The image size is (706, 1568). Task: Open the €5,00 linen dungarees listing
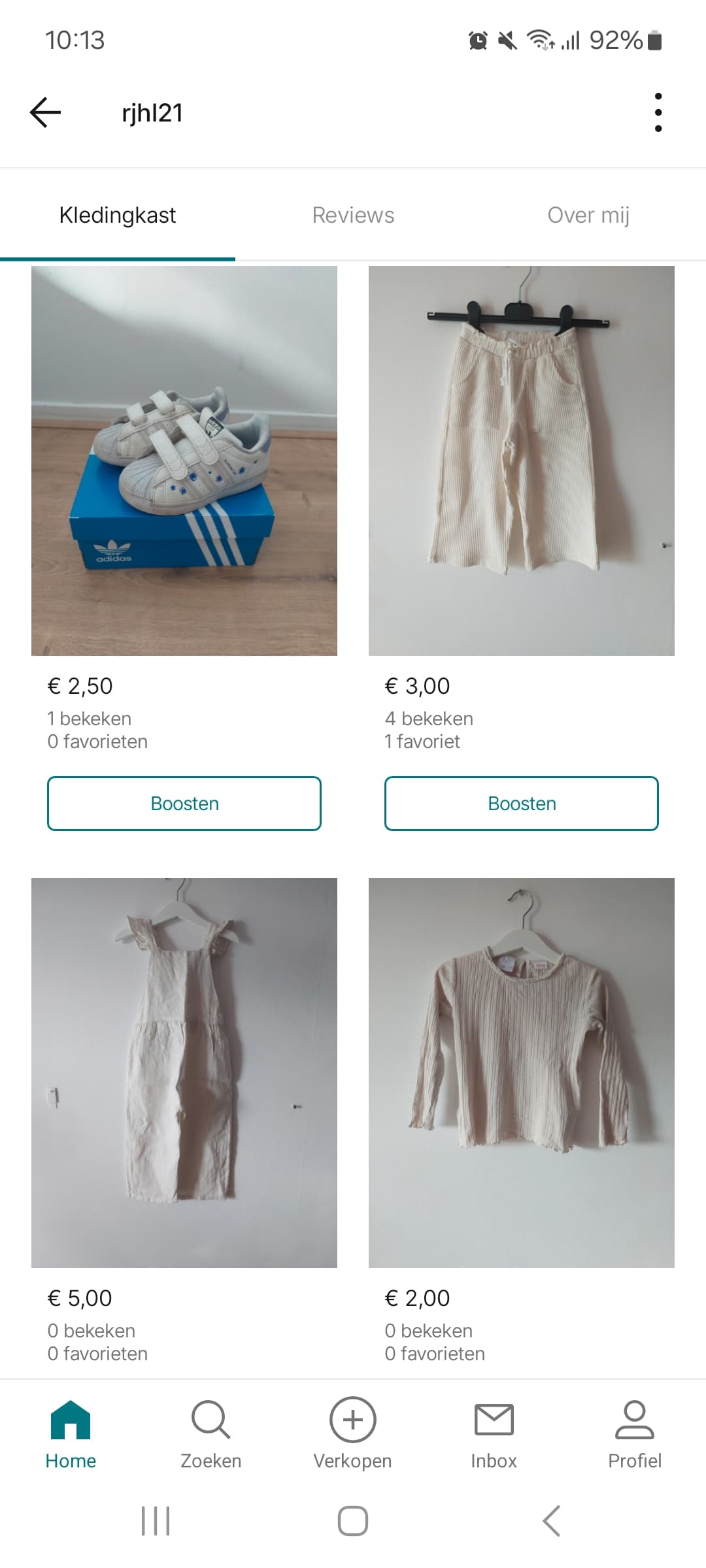pos(184,1072)
